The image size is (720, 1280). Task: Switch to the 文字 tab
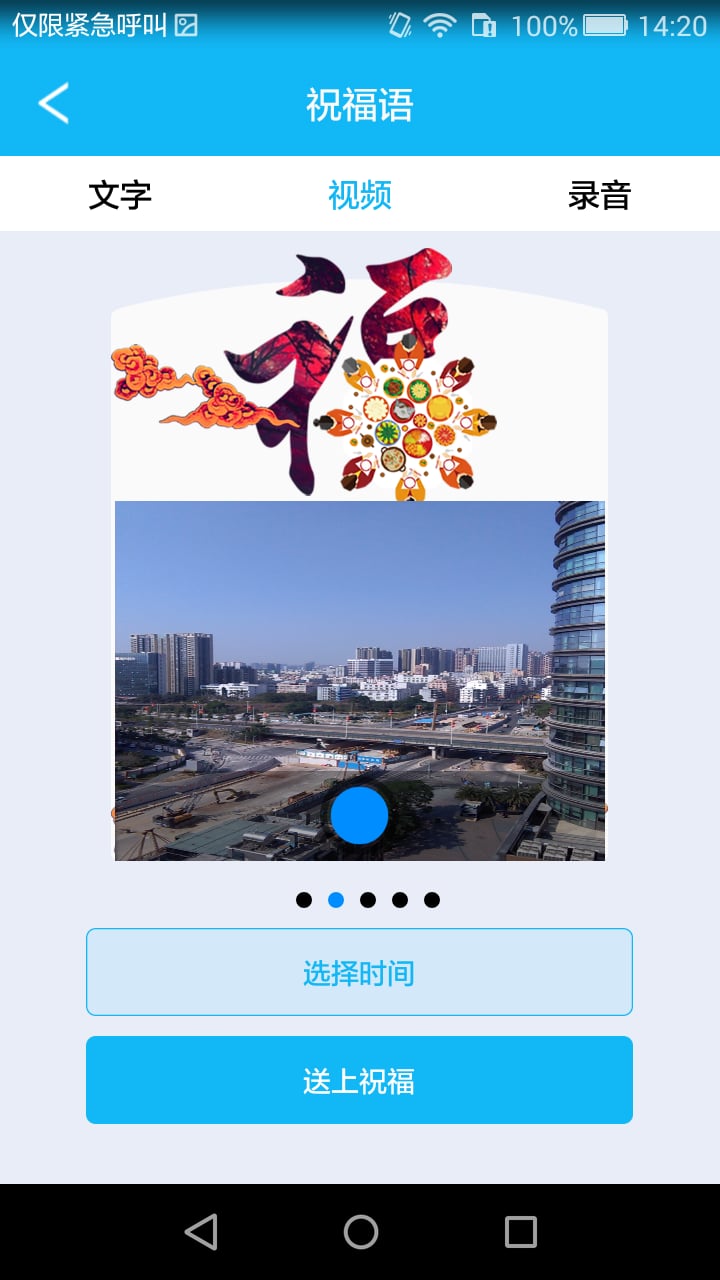pyautogui.click(x=120, y=194)
